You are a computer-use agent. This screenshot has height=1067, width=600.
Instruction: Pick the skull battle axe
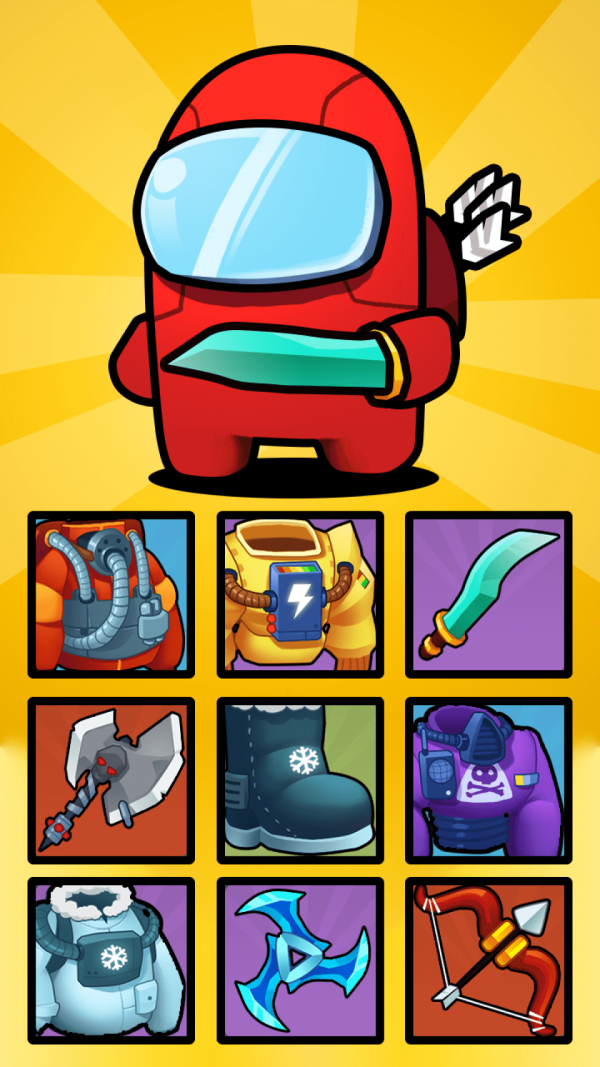coord(111,780)
